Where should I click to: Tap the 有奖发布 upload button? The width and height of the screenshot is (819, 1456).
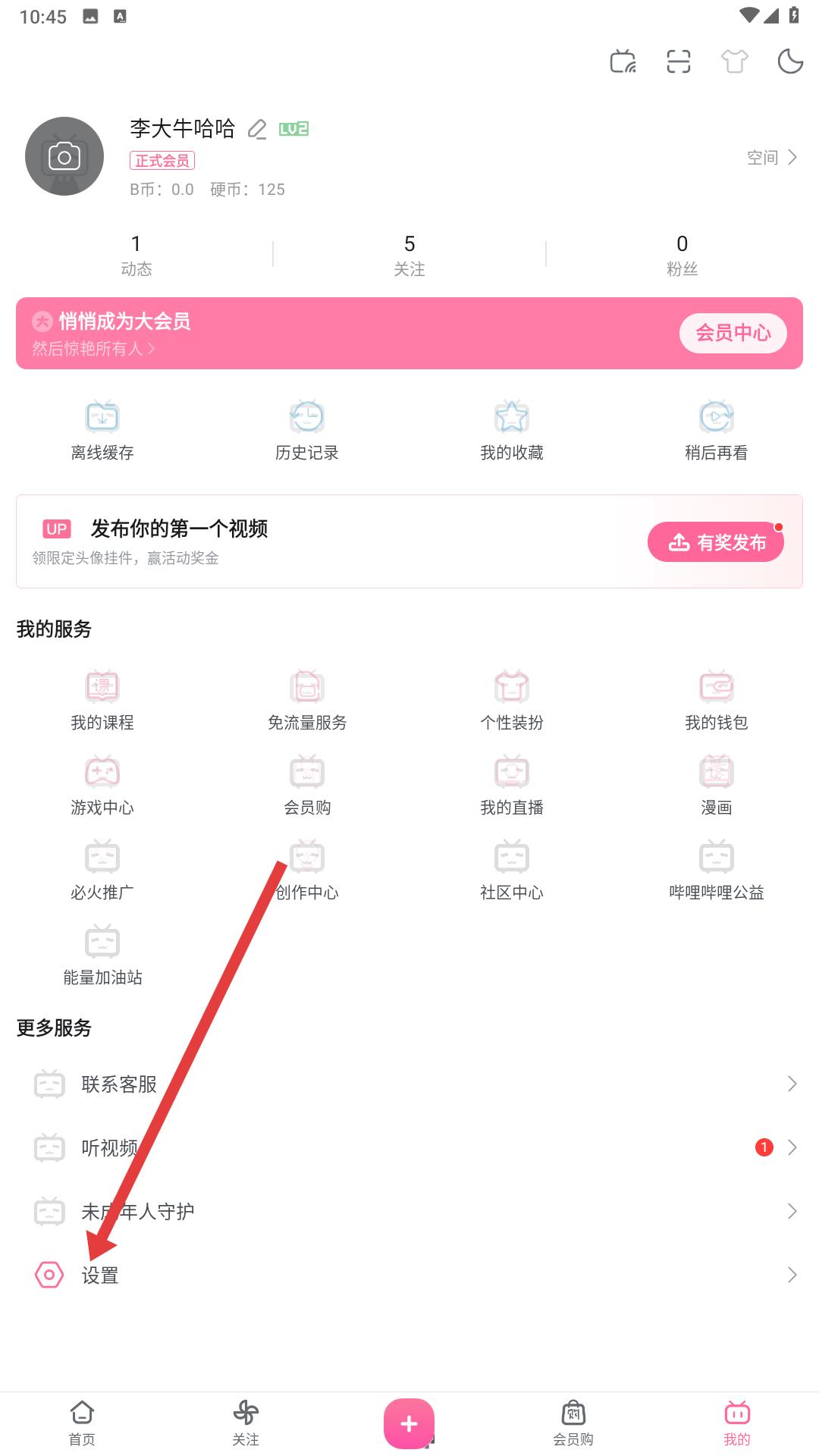click(715, 542)
